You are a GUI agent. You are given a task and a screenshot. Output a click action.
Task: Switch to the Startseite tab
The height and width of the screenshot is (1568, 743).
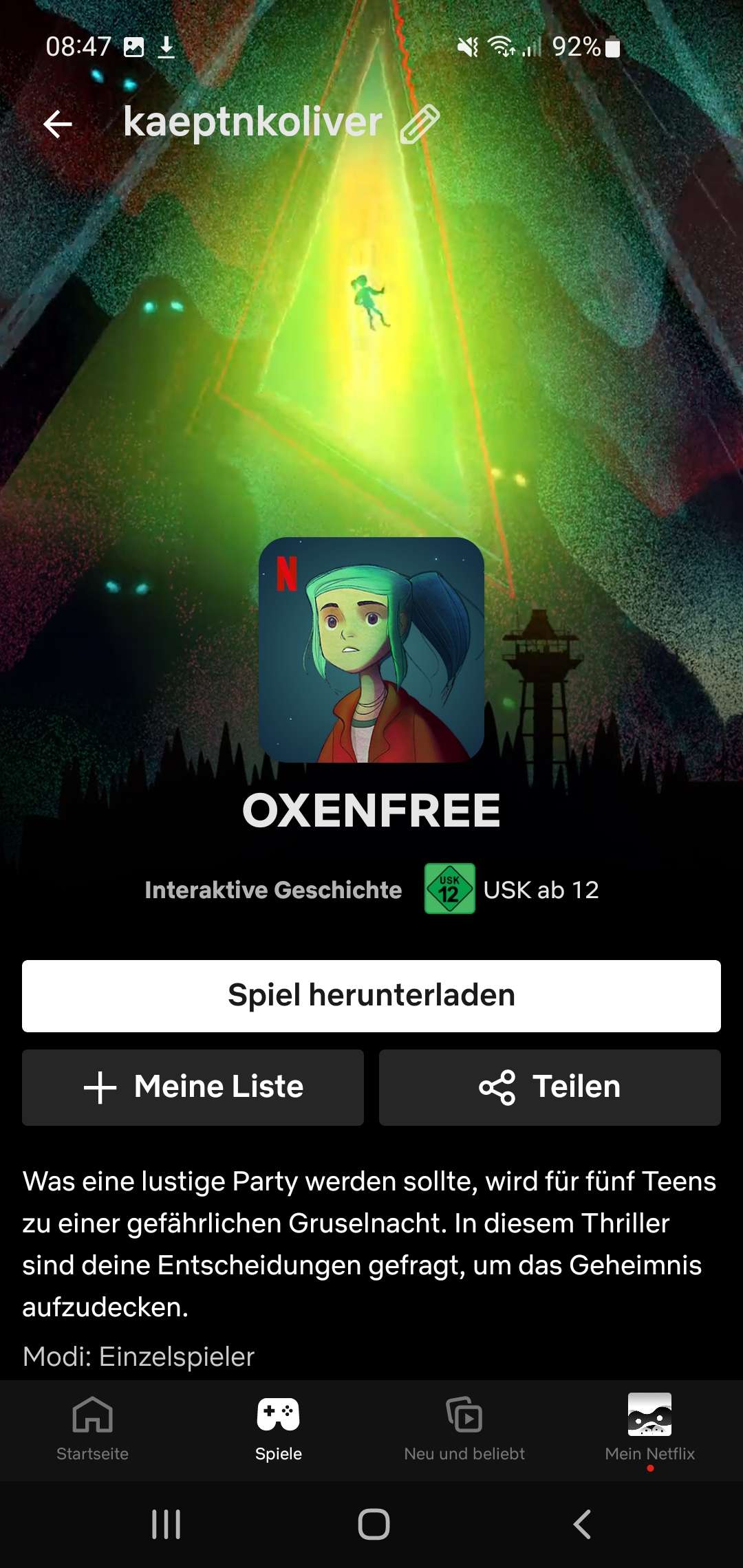(x=93, y=1428)
